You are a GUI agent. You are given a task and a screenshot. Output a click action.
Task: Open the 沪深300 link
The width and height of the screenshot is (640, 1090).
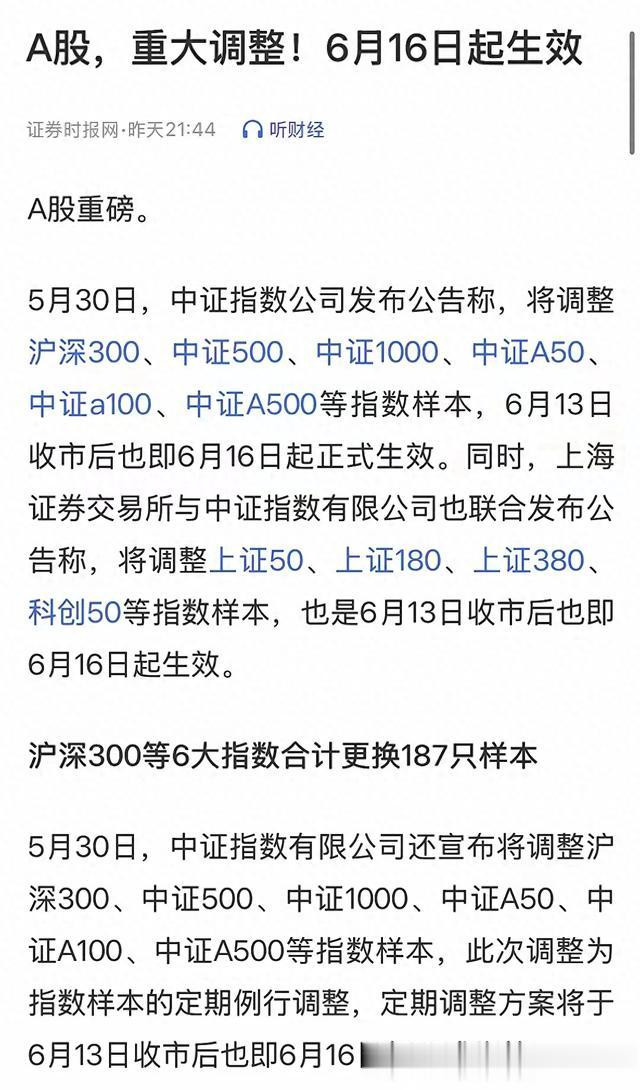pos(84,352)
